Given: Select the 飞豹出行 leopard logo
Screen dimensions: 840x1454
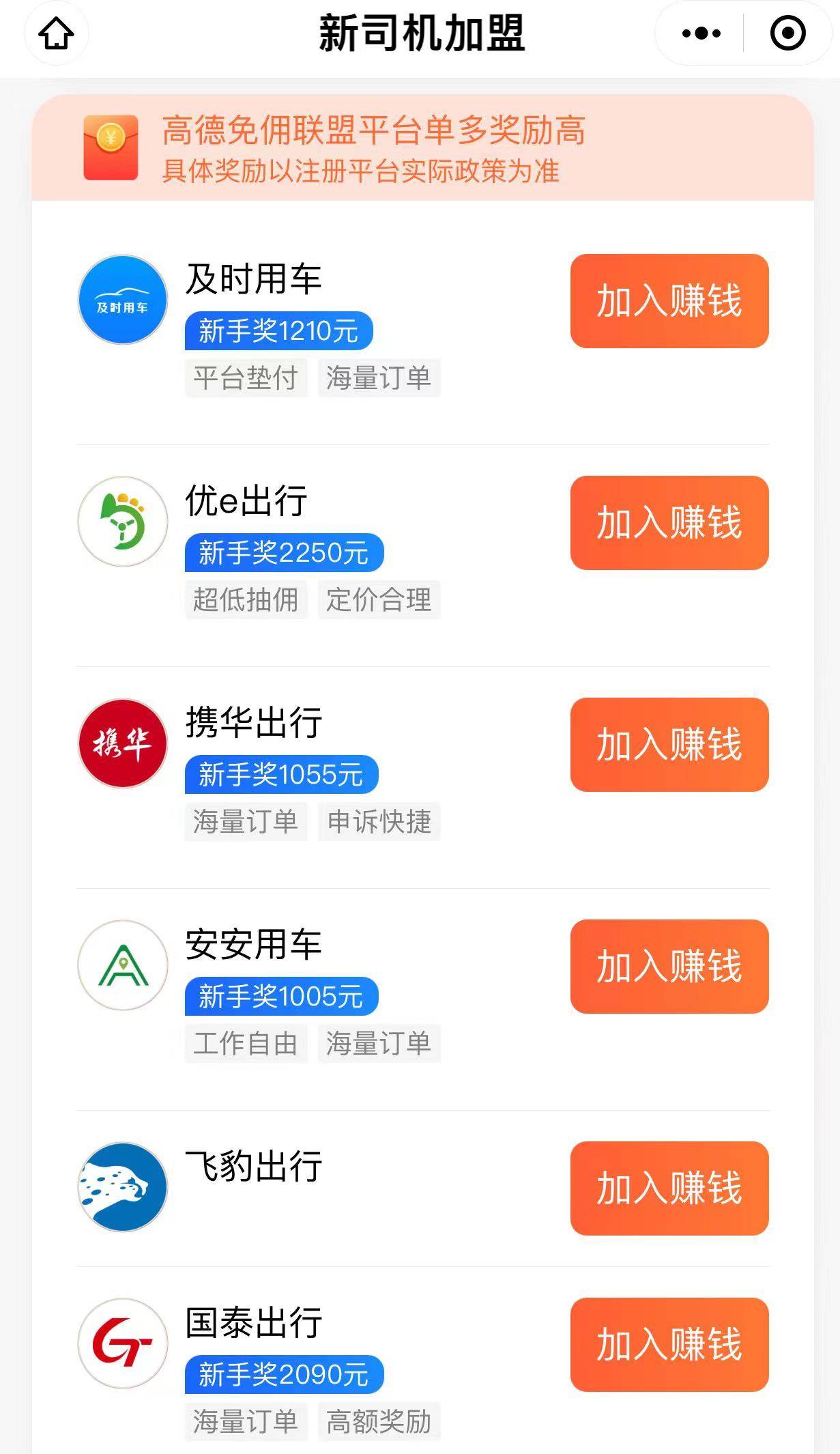Looking at the screenshot, I should tap(123, 1188).
